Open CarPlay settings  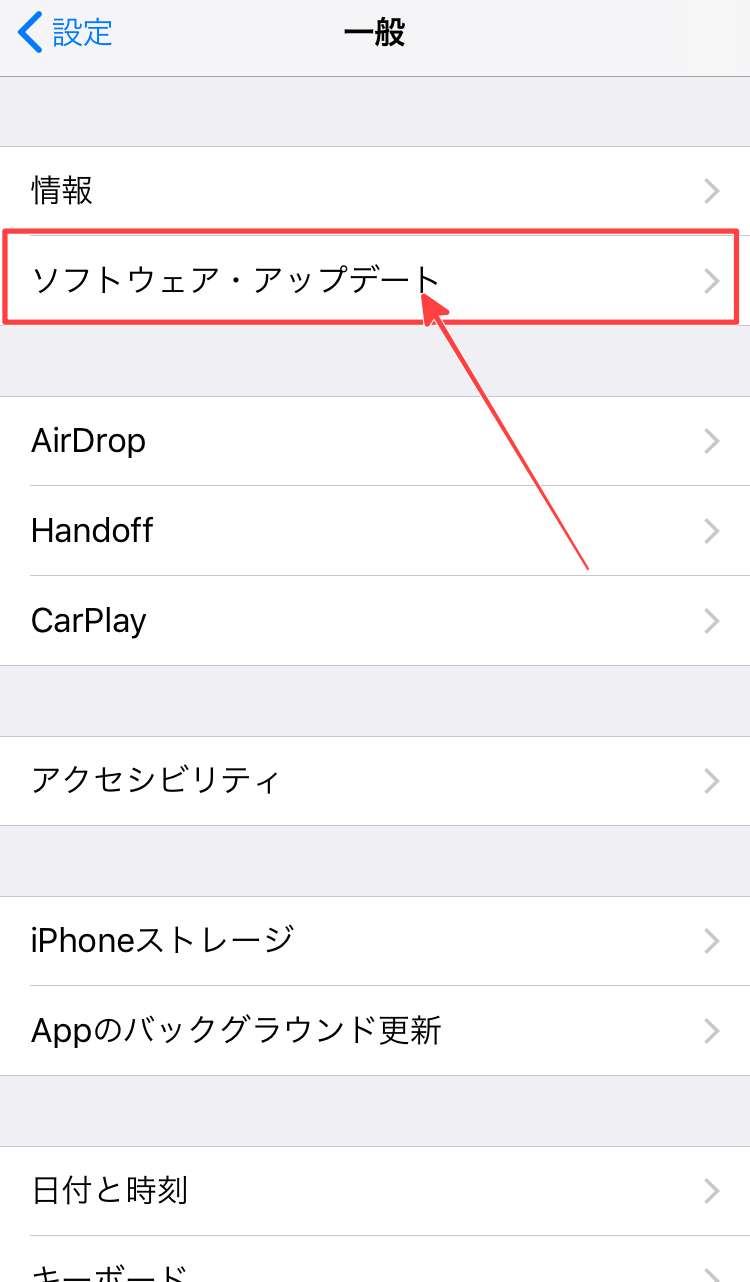pyautogui.click(x=375, y=620)
